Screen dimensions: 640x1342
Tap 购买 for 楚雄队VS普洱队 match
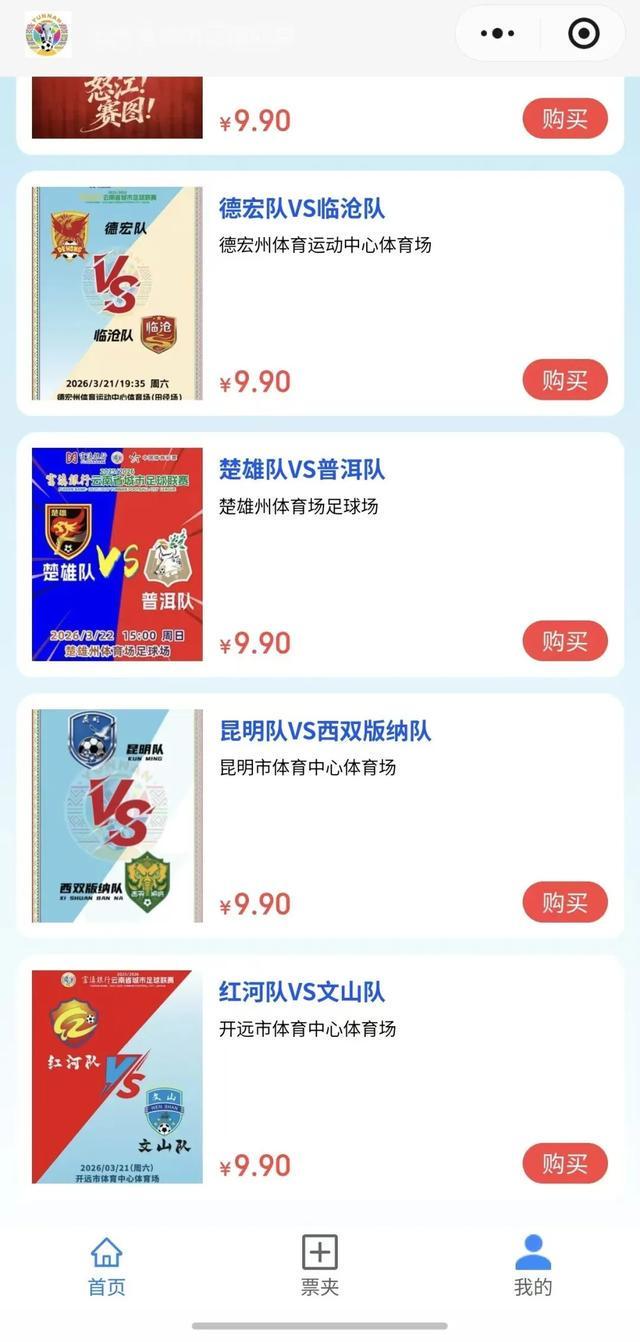coord(565,641)
